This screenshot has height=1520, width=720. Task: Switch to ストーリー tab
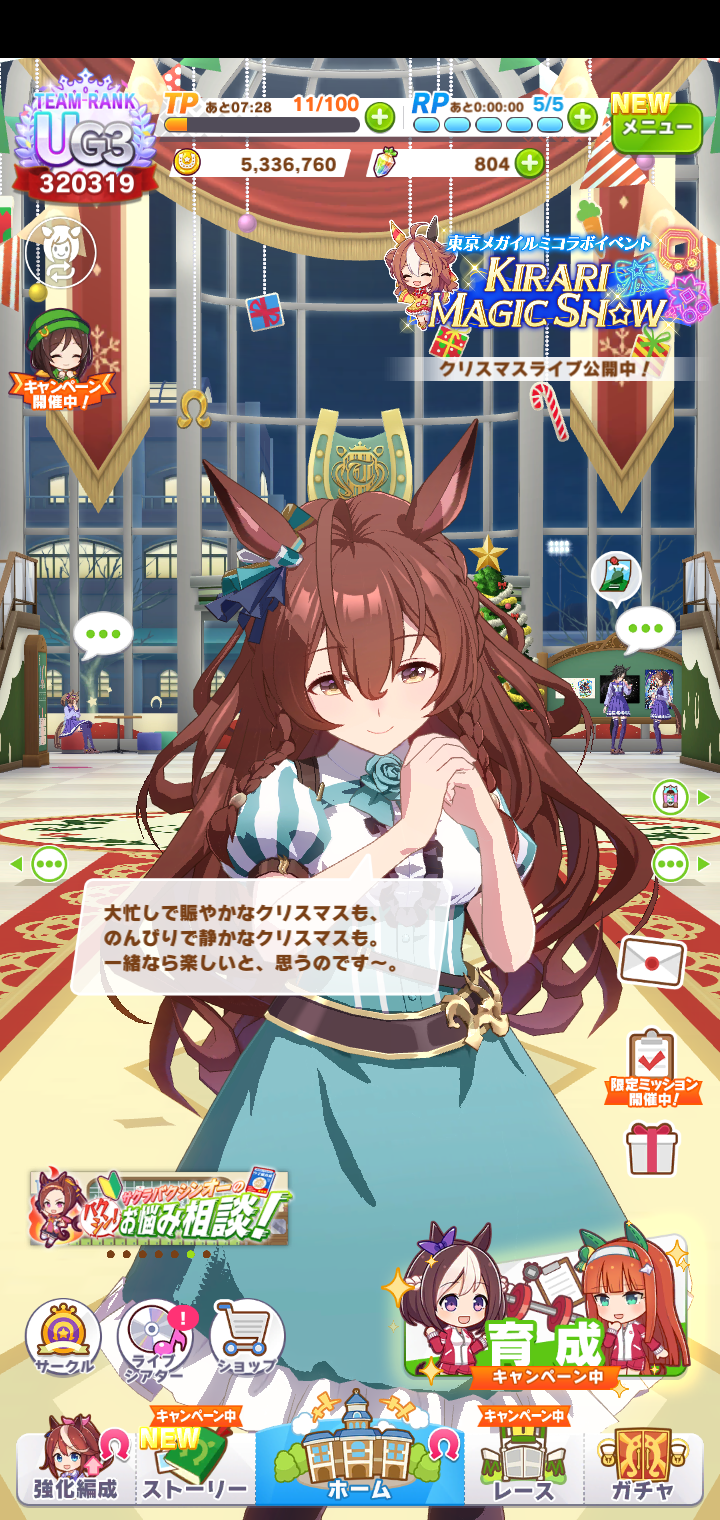(194, 1468)
